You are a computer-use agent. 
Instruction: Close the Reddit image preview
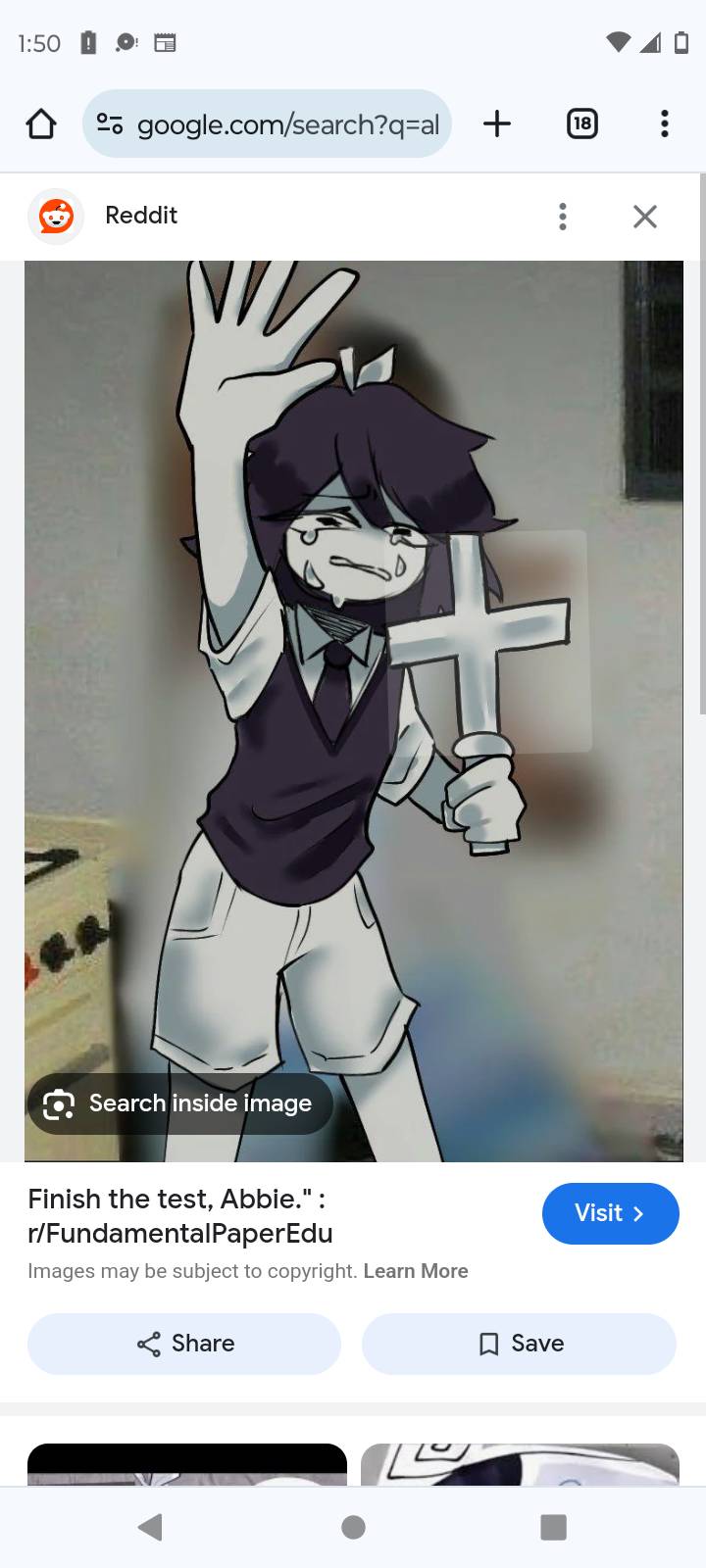point(644,217)
